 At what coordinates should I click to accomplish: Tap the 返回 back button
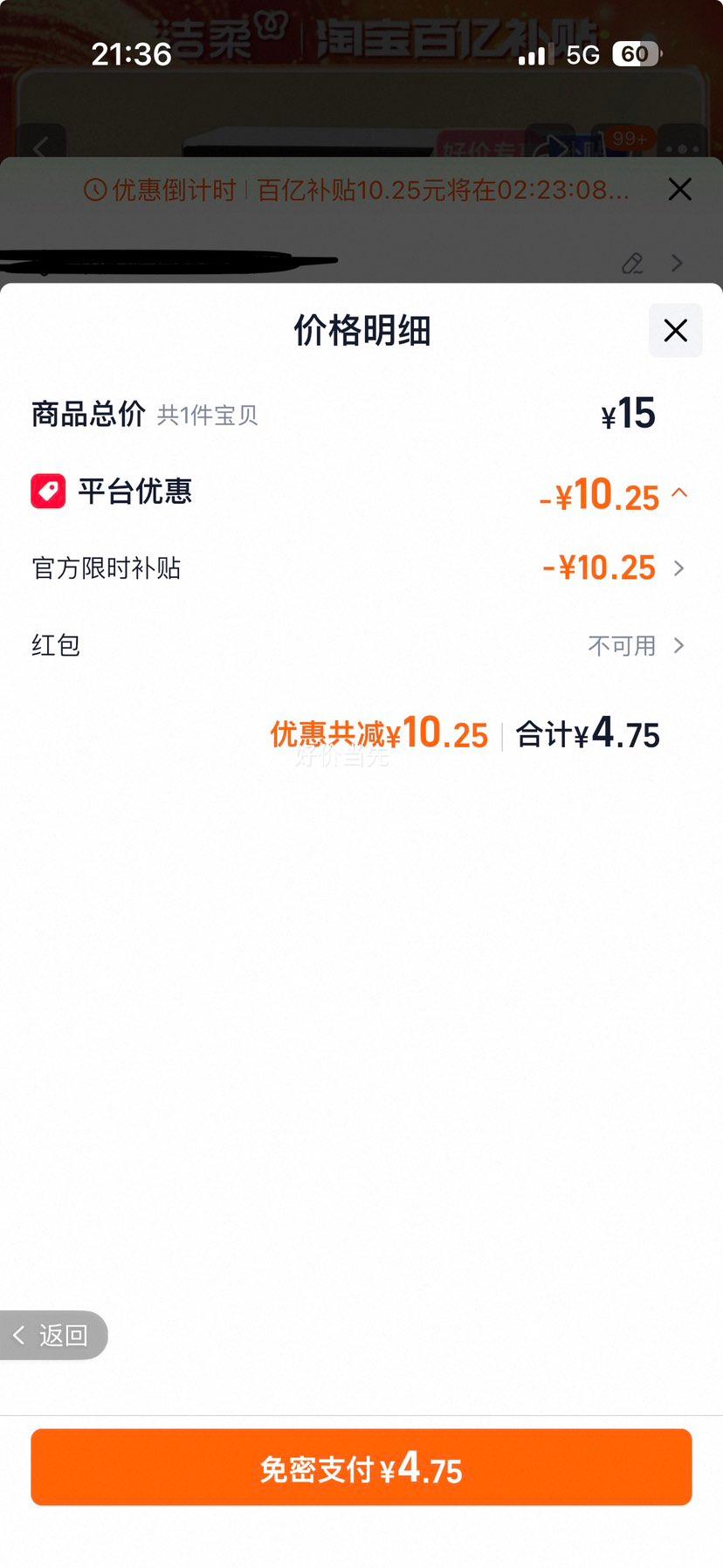[x=52, y=1335]
